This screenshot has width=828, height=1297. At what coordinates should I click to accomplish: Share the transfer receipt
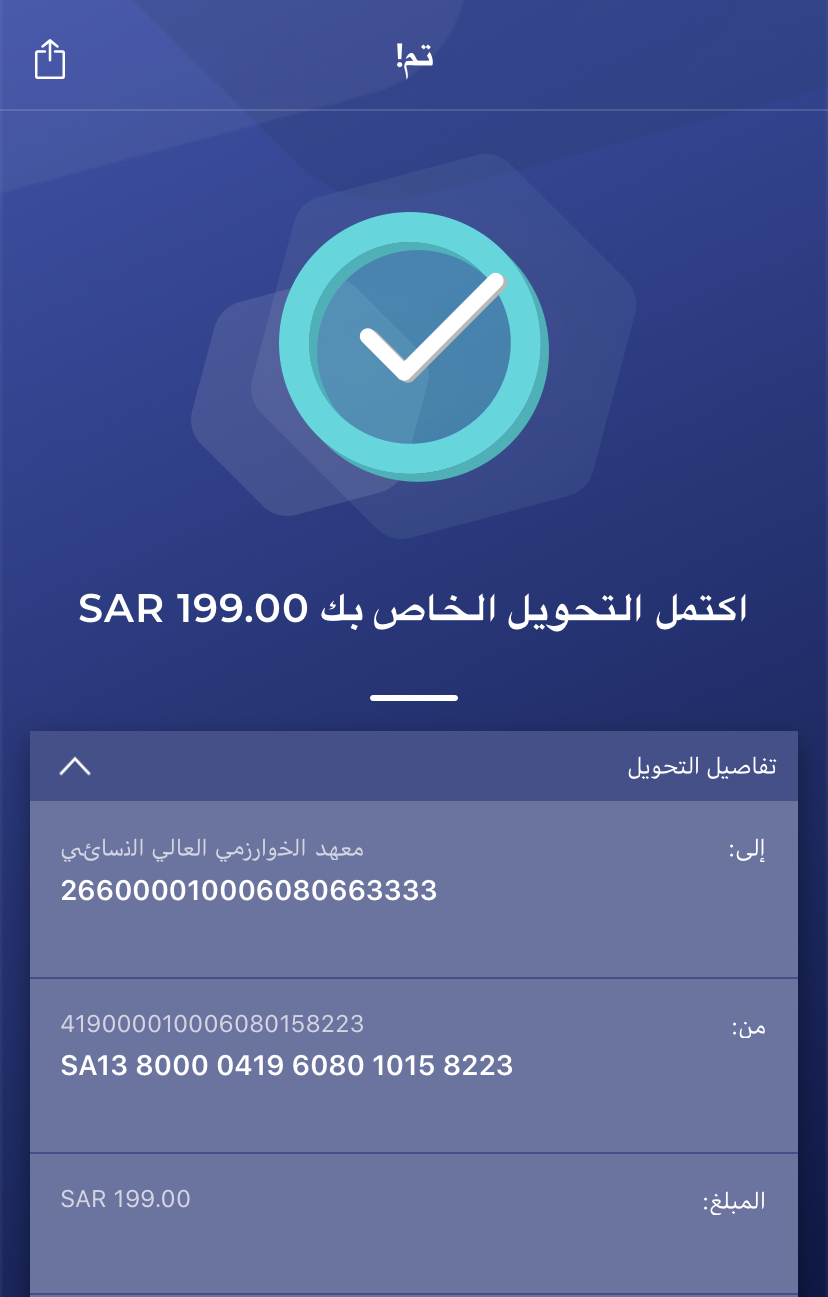pos(50,59)
